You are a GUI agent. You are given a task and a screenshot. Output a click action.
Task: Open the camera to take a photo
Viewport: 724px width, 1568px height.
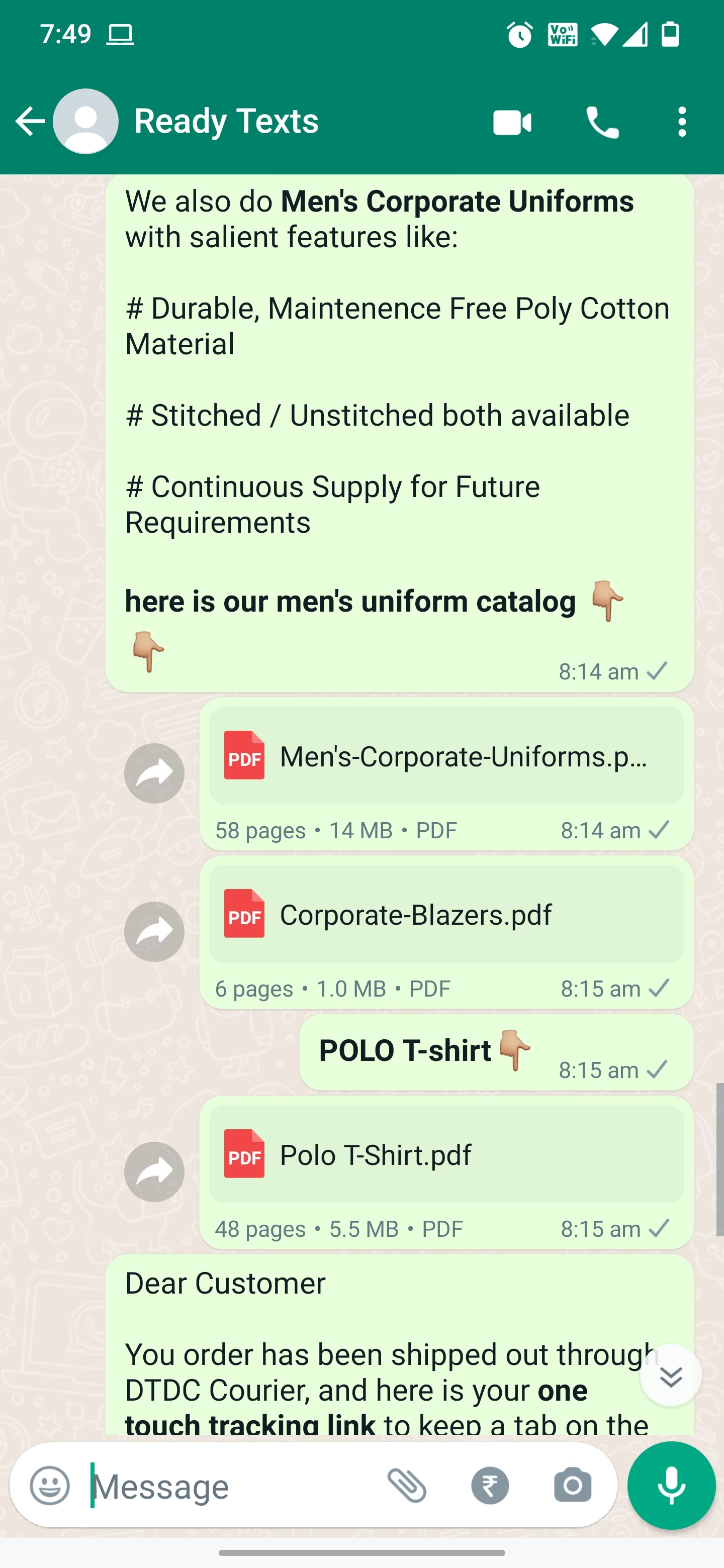click(572, 1486)
